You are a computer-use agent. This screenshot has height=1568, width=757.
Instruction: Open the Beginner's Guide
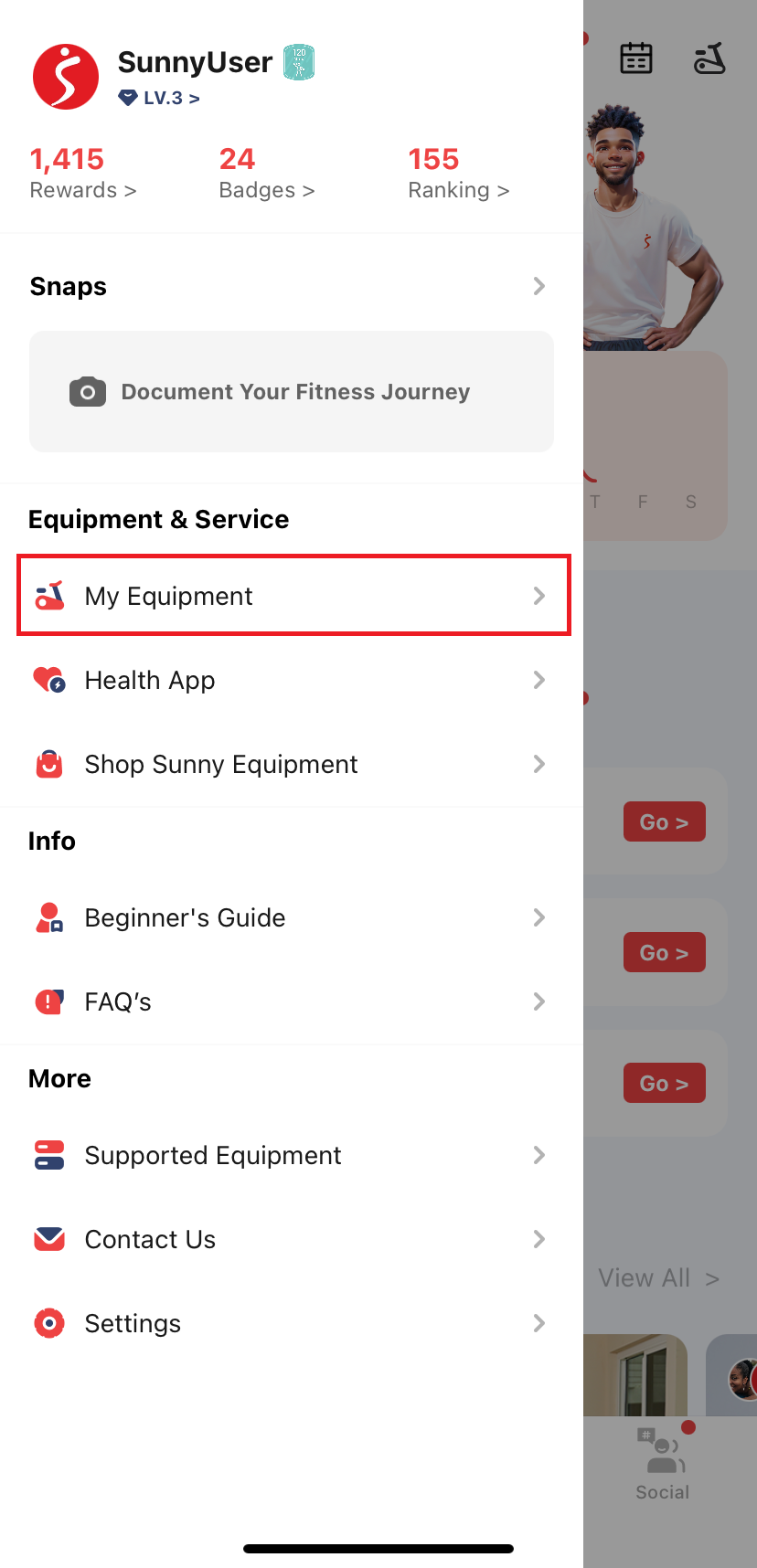(x=293, y=917)
